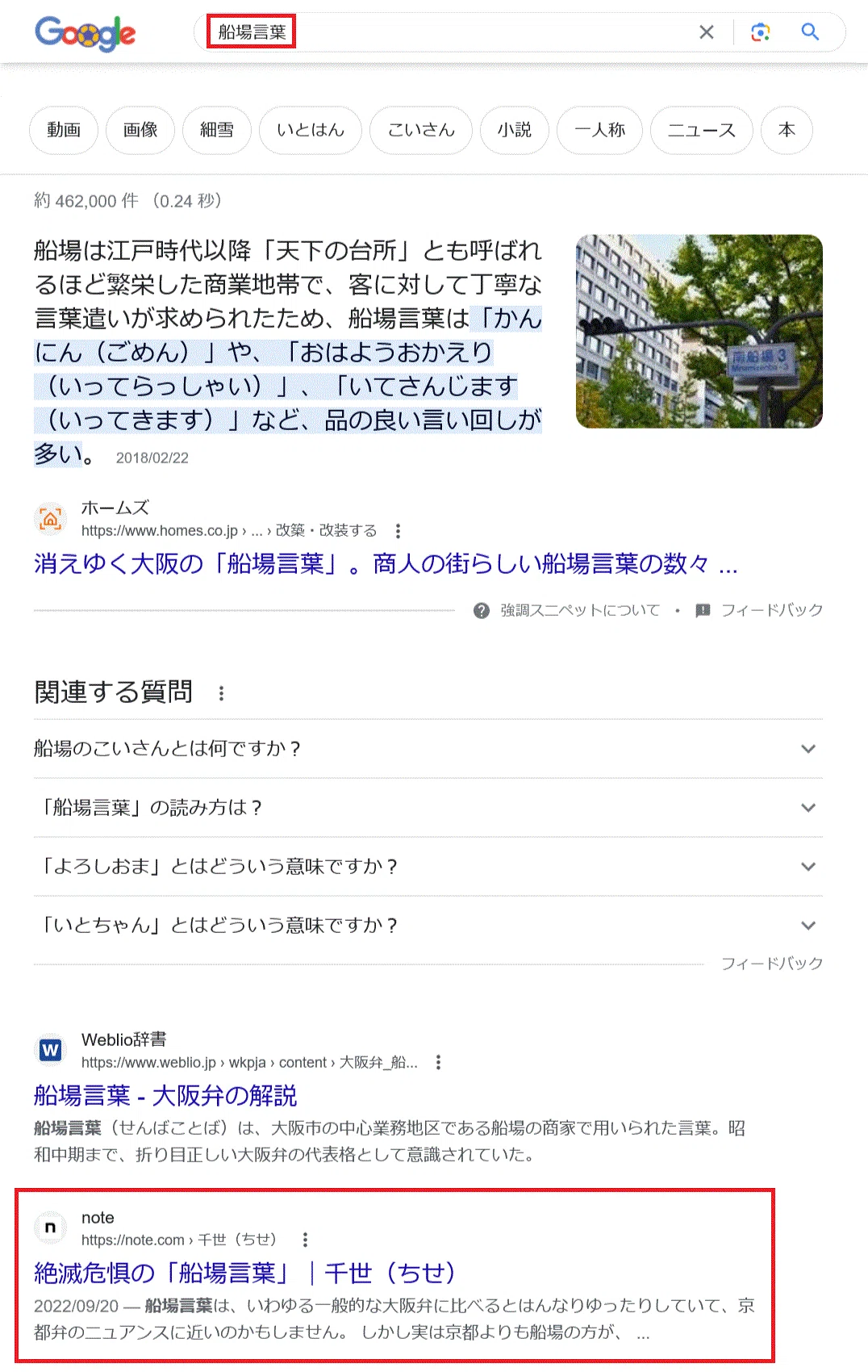Viewport: 868px width, 1372px height.
Task: Clear the search query with X
Action: pos(706,32)
